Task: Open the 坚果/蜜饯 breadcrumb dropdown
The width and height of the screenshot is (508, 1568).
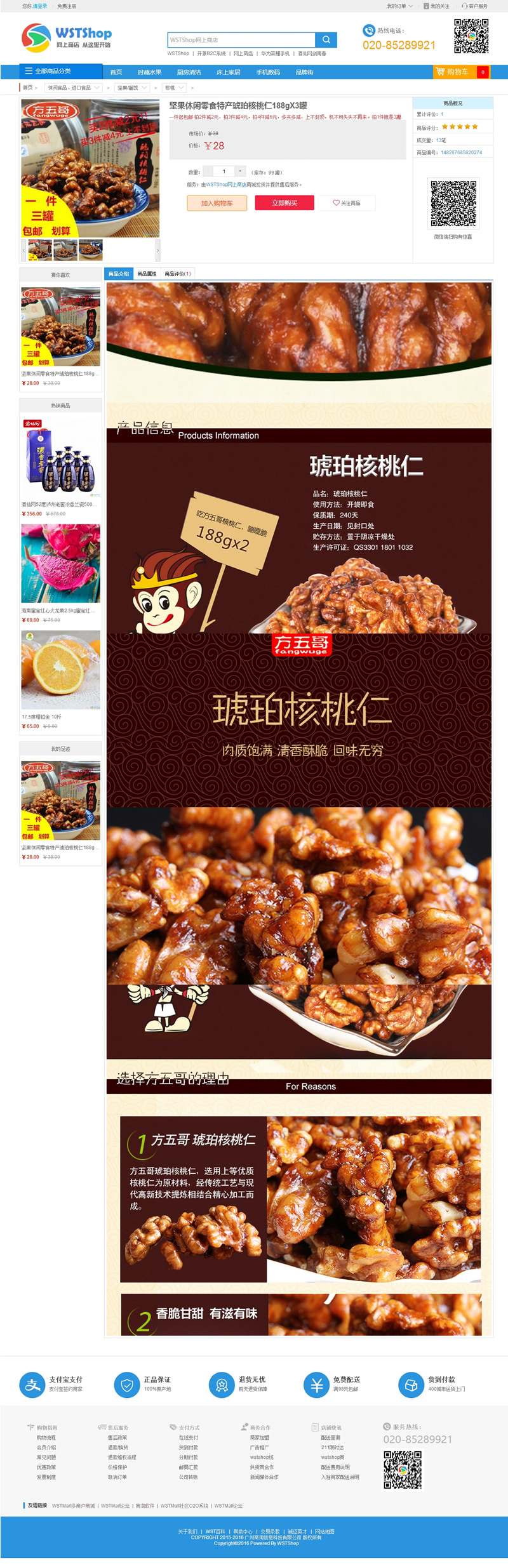Action: pos(132,88)
